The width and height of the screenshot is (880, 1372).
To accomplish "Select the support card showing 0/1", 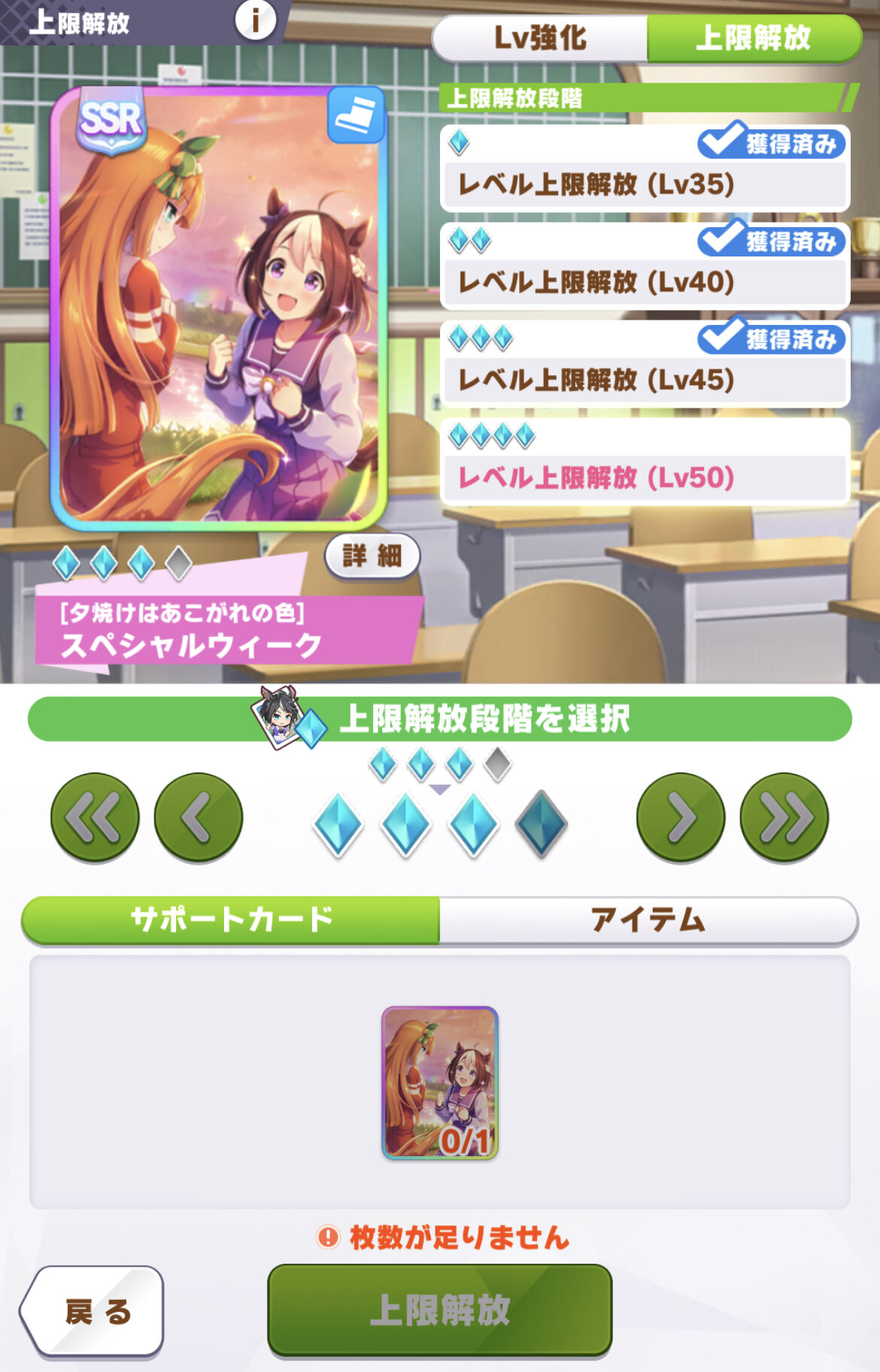I will 440,1083.
